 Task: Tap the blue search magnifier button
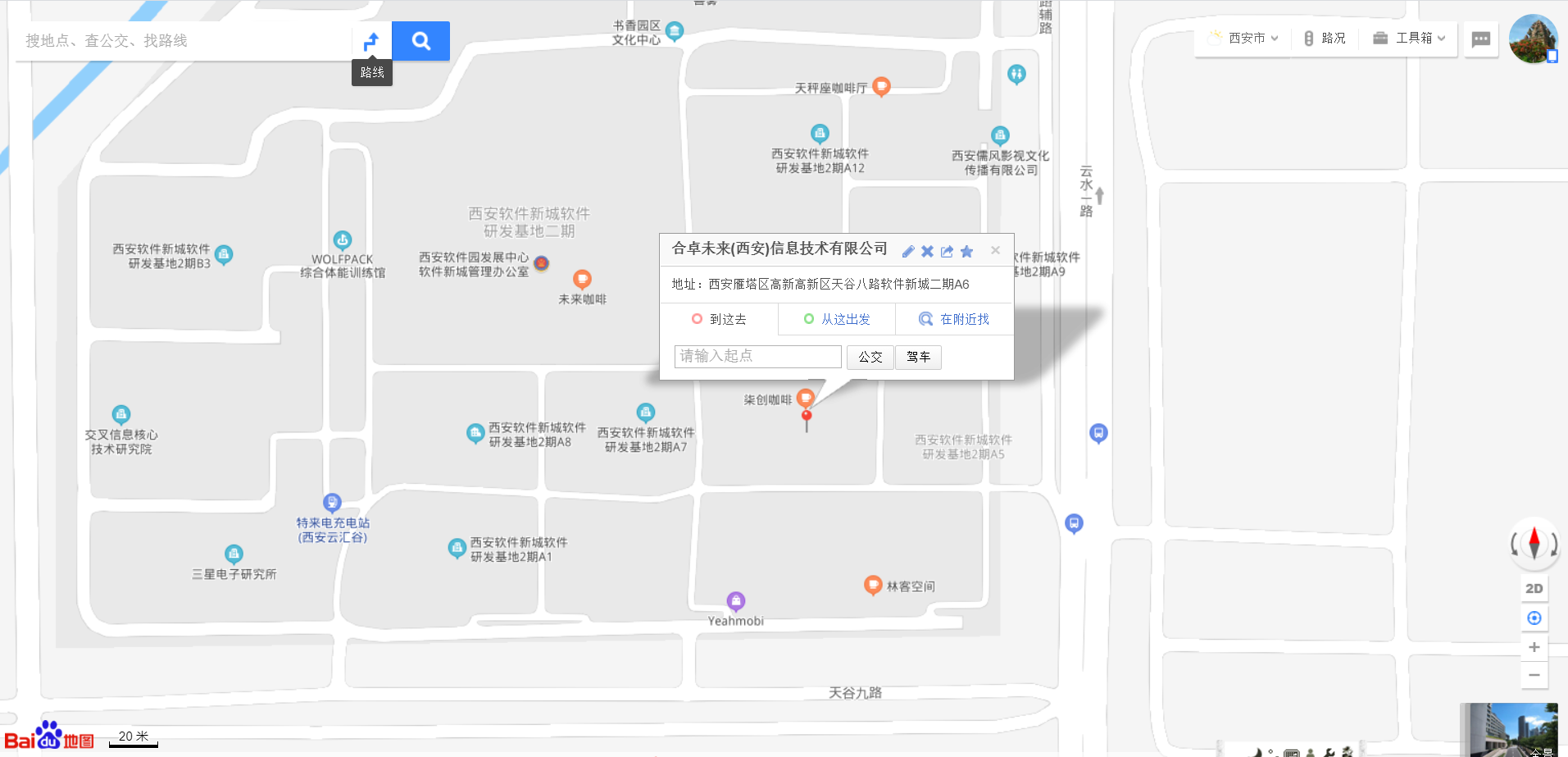click(x=420, y=41)
